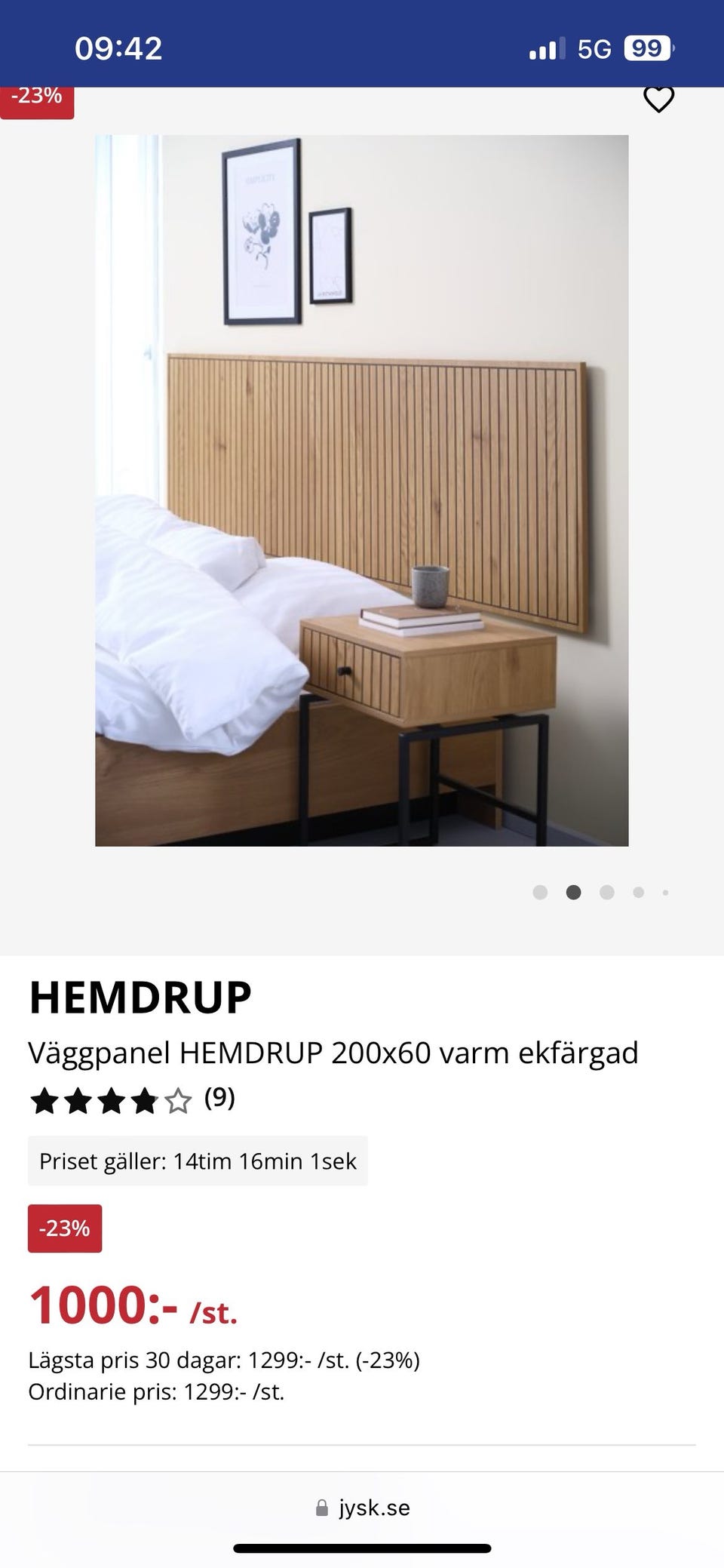Select the first carousel dot

[x=541, y=892]
